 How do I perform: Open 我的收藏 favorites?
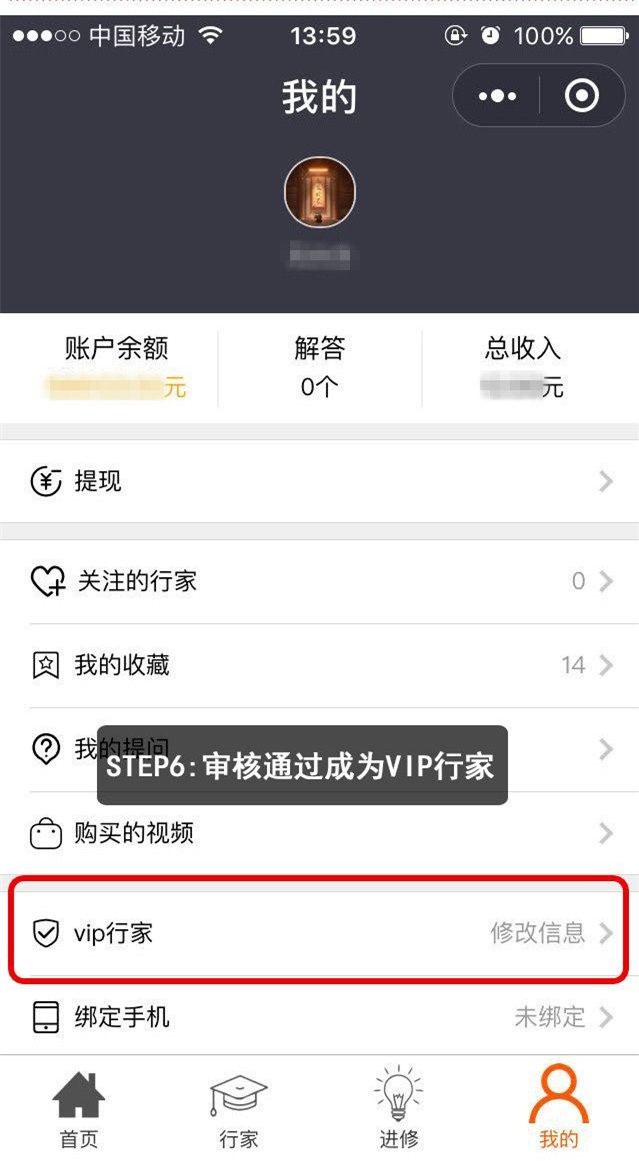tap(320, 665)
